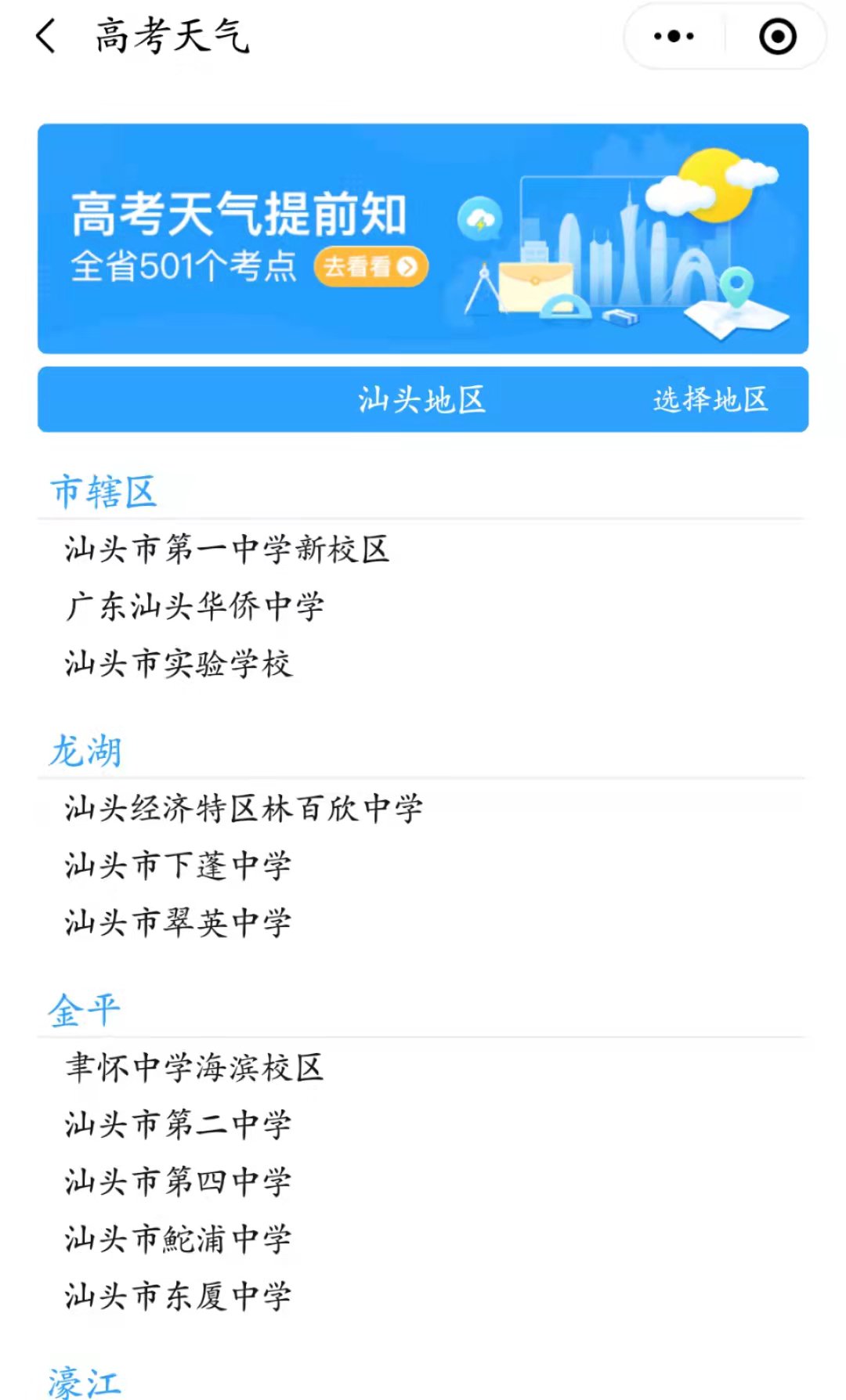View 汕头市鮀浦中学 exam site
The height and width of the screenshot is (1400, 846).
(178, 1239)
